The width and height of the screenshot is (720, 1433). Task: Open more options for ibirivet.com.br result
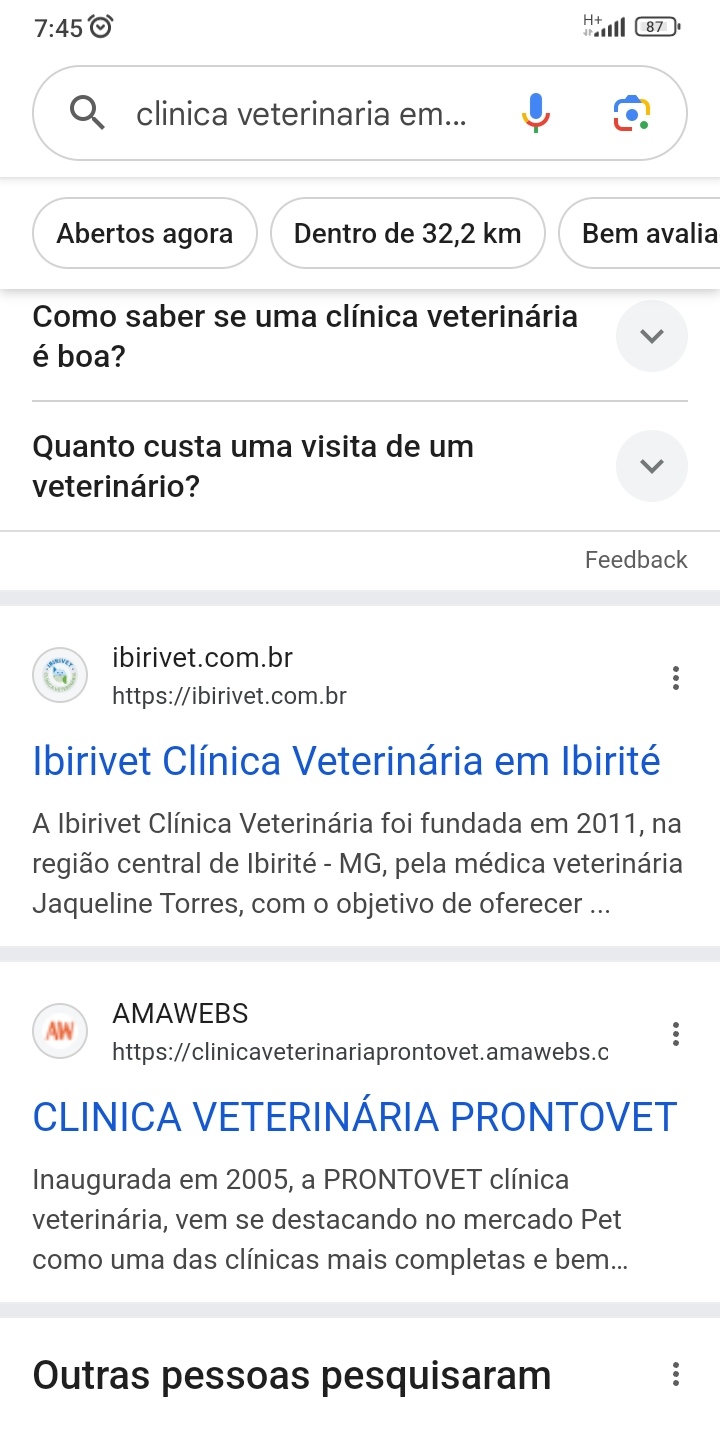[676, 678]
